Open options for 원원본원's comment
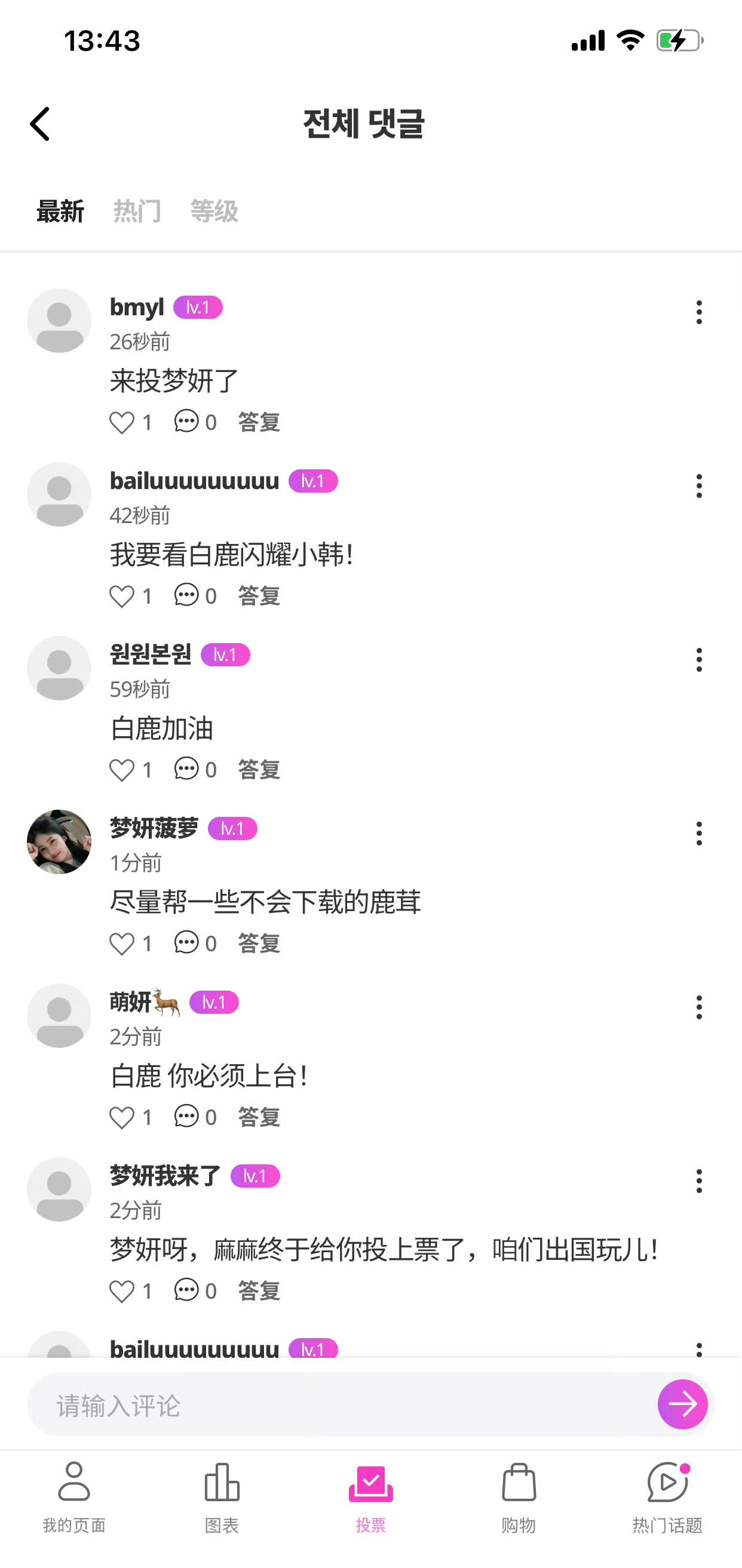Viewport: 742px width, 1568px height. pyautogui.click(x=699, y=660)
